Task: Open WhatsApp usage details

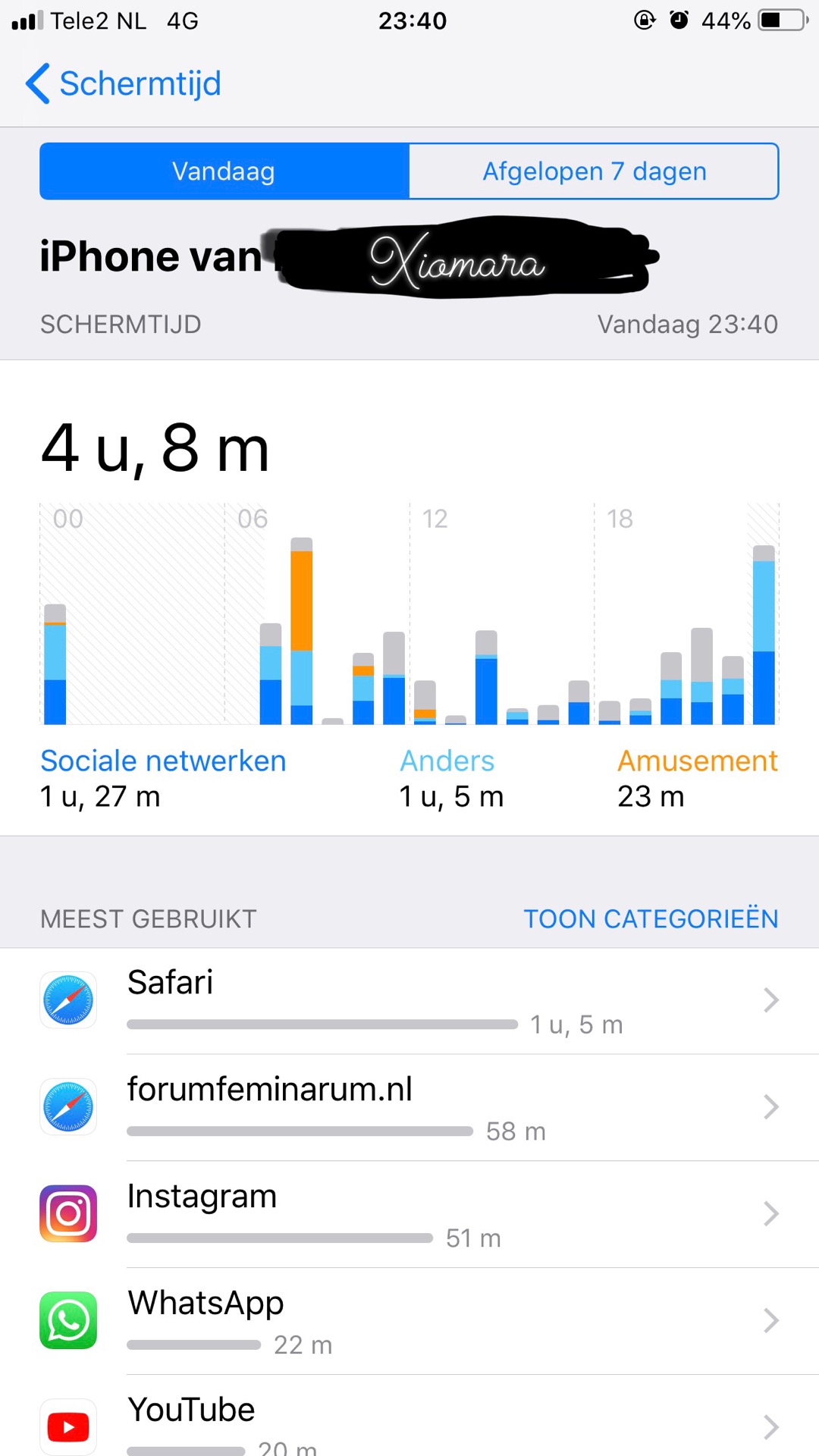Action: 409,1321
